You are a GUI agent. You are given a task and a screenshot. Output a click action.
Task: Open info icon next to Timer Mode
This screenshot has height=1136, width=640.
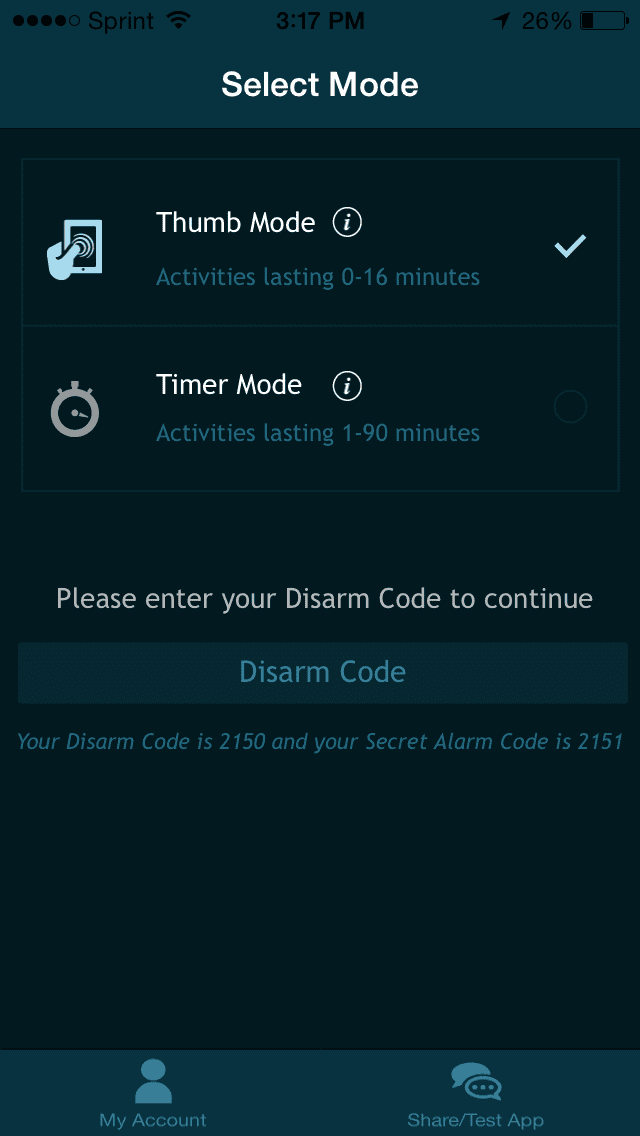(347, 385)
